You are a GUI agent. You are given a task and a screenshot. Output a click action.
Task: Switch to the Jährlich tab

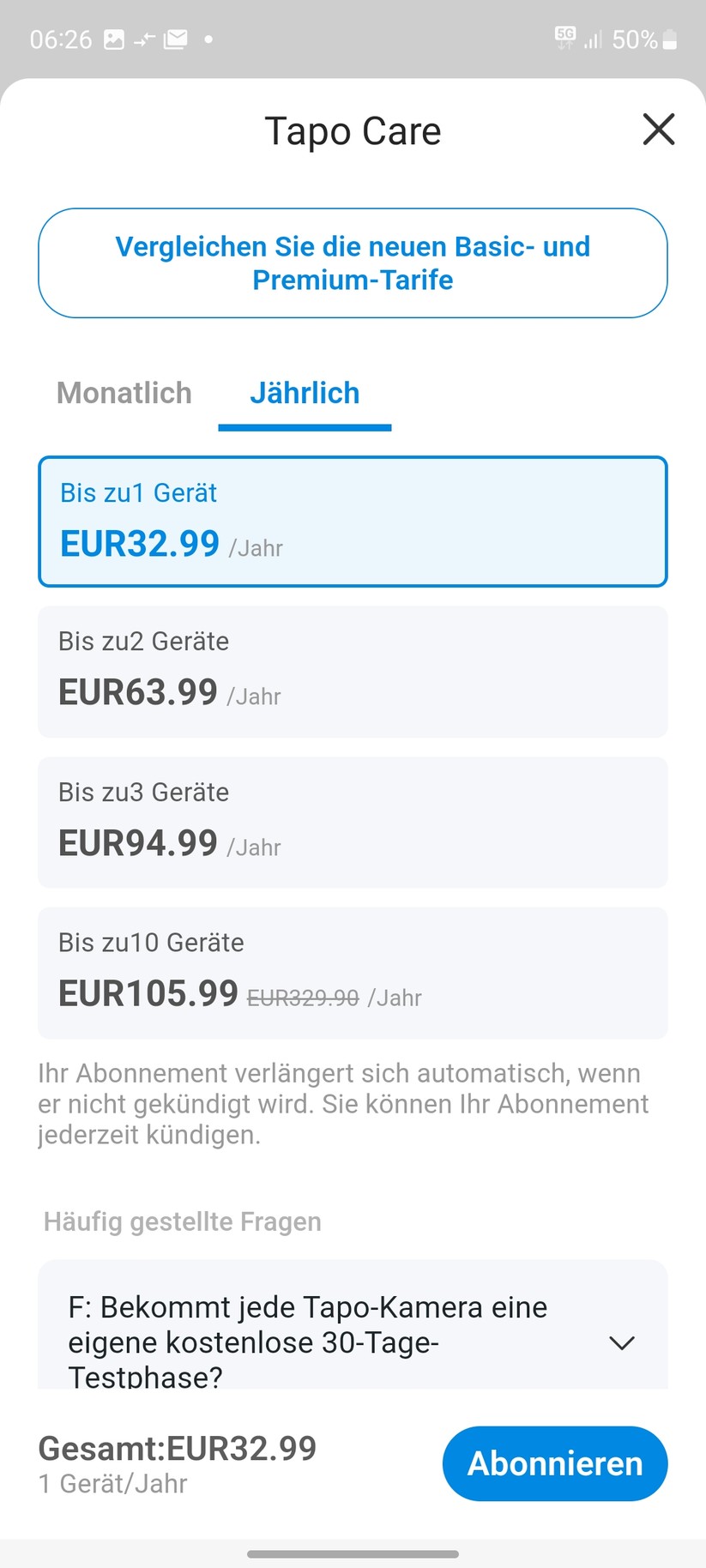pyautogui.click(x=305, y=393)
